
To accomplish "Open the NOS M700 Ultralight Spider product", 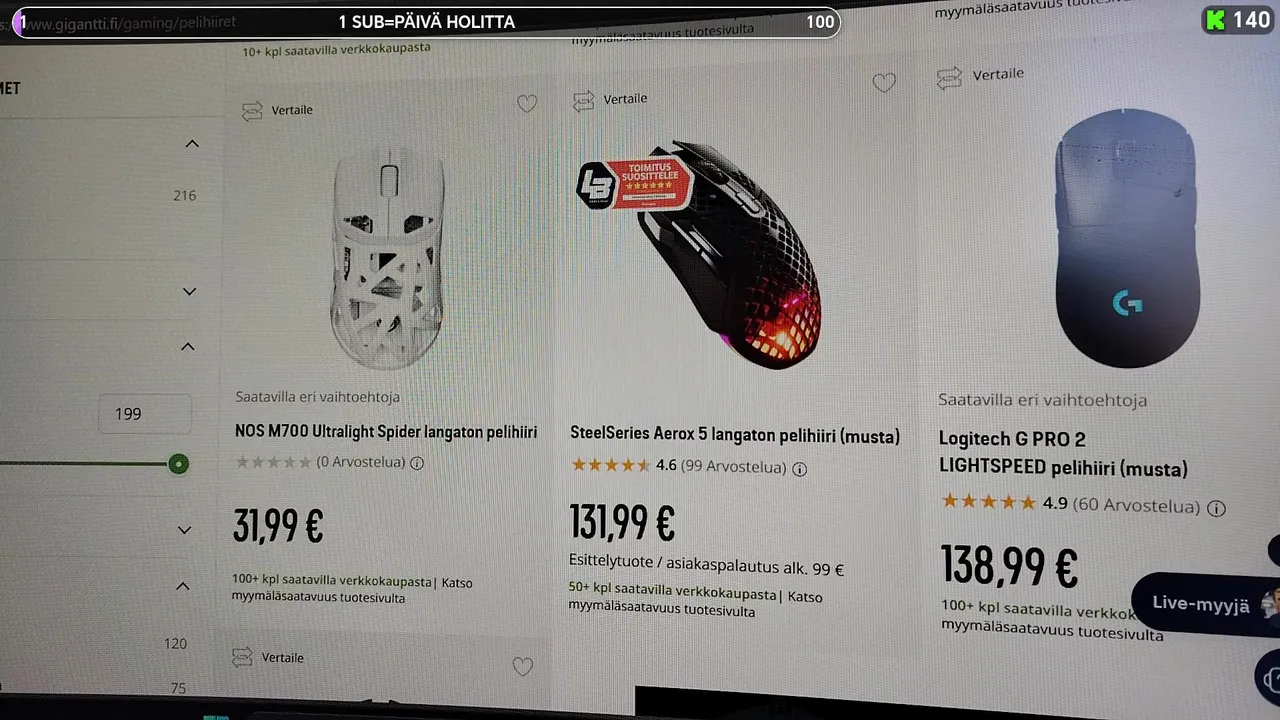I will (x=386, y=432).
